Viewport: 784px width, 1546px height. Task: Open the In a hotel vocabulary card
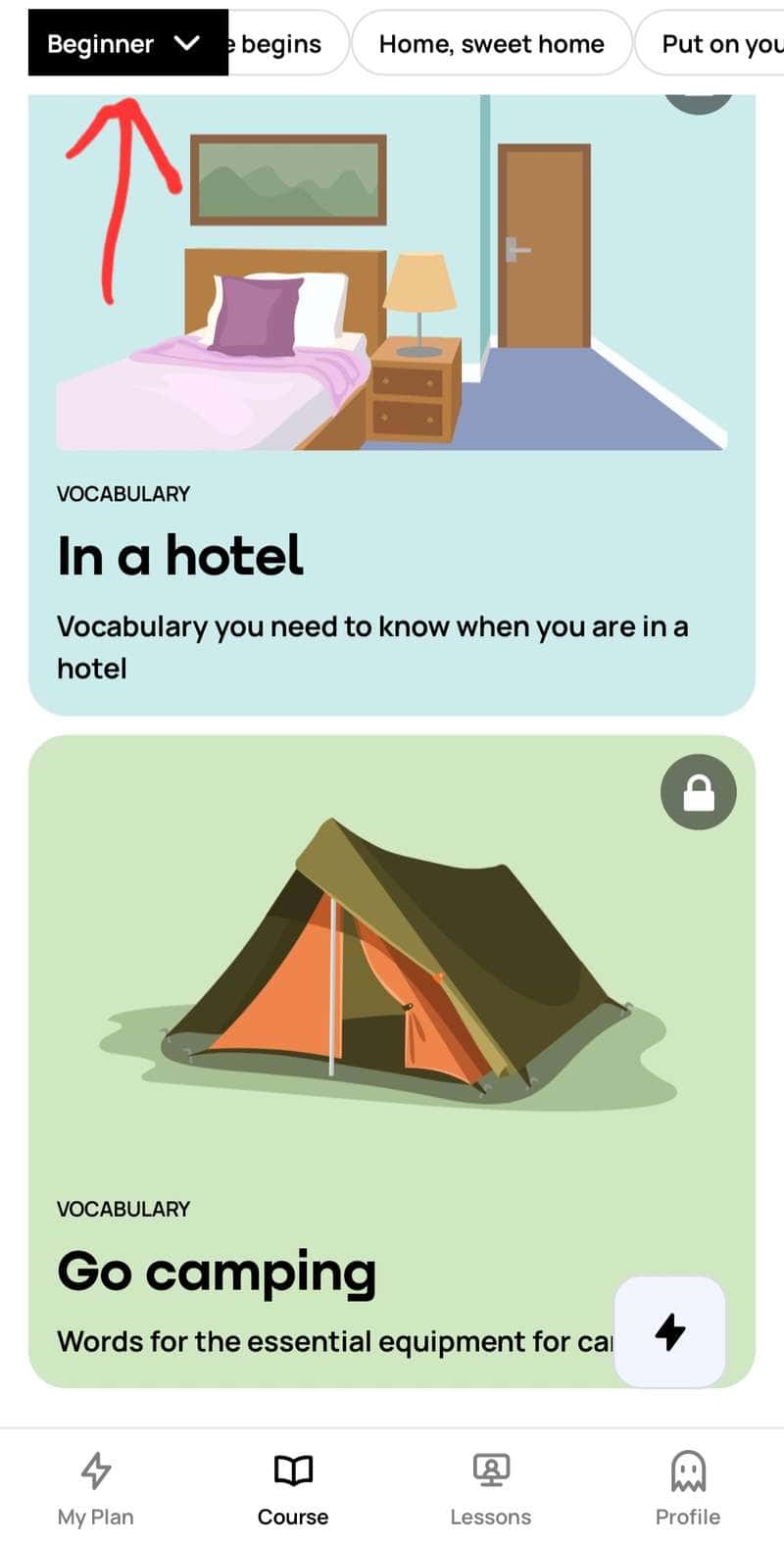(x=392, y=405)
